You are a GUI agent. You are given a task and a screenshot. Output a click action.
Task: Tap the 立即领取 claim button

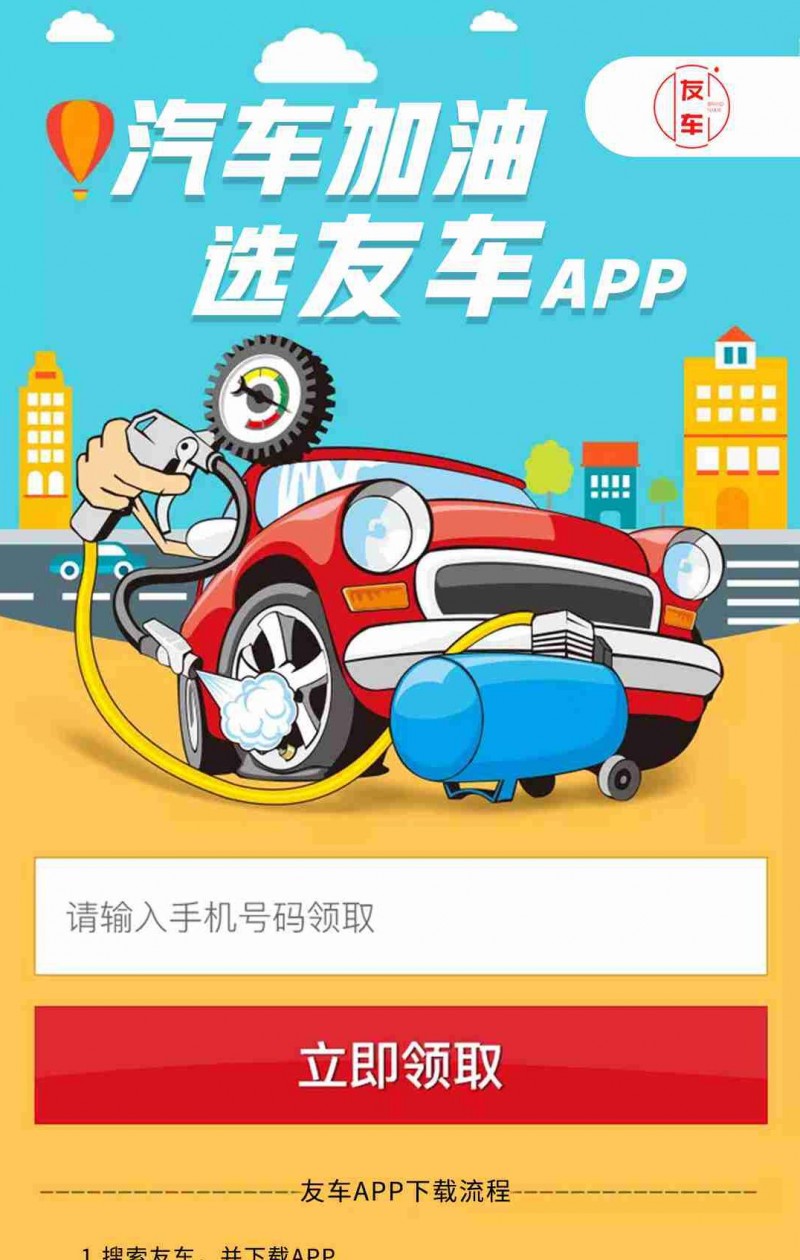pos(400,1065)
